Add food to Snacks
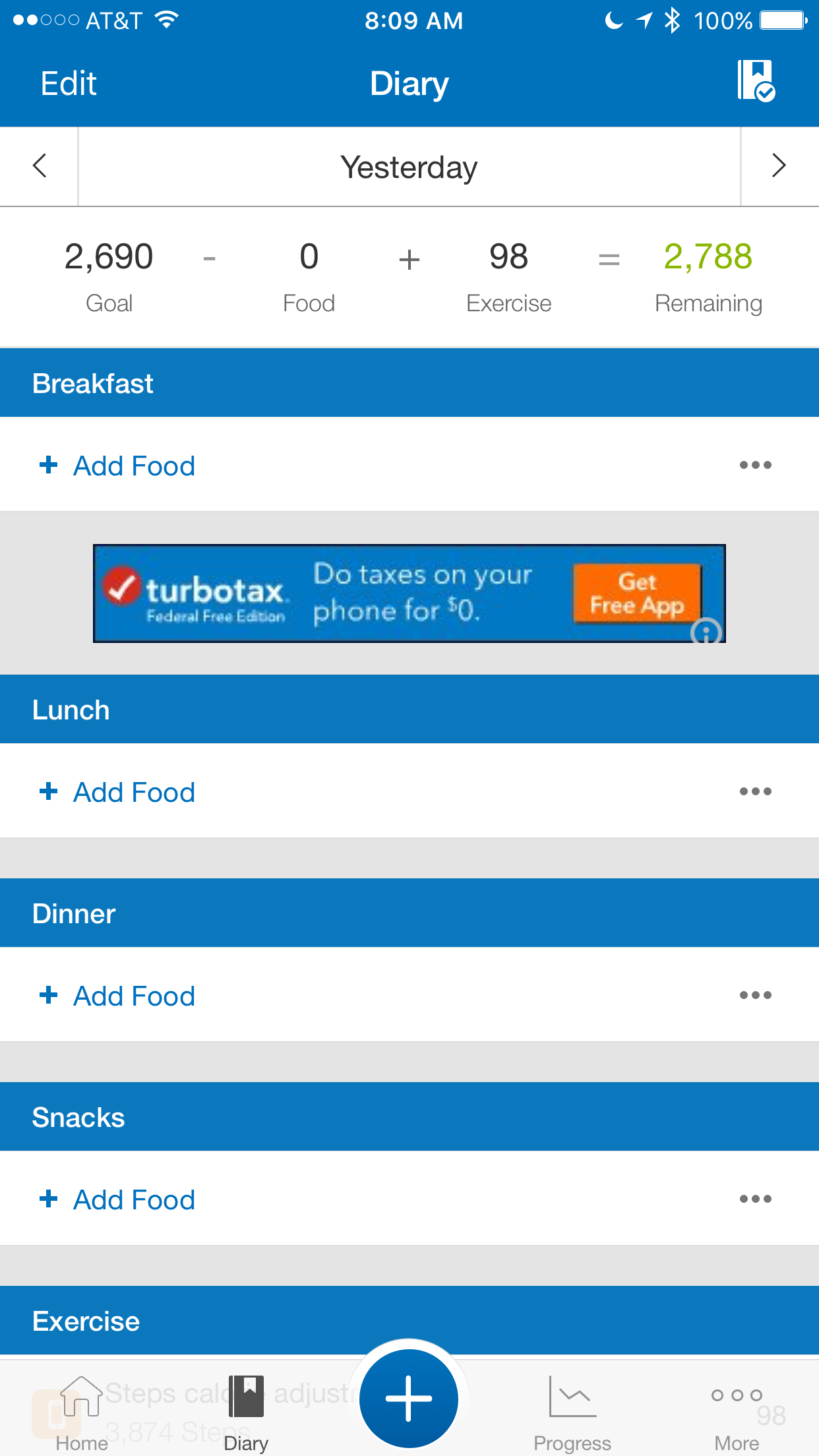The image size is (819, 1456). pyautogui.click(x=117, y=1199)
